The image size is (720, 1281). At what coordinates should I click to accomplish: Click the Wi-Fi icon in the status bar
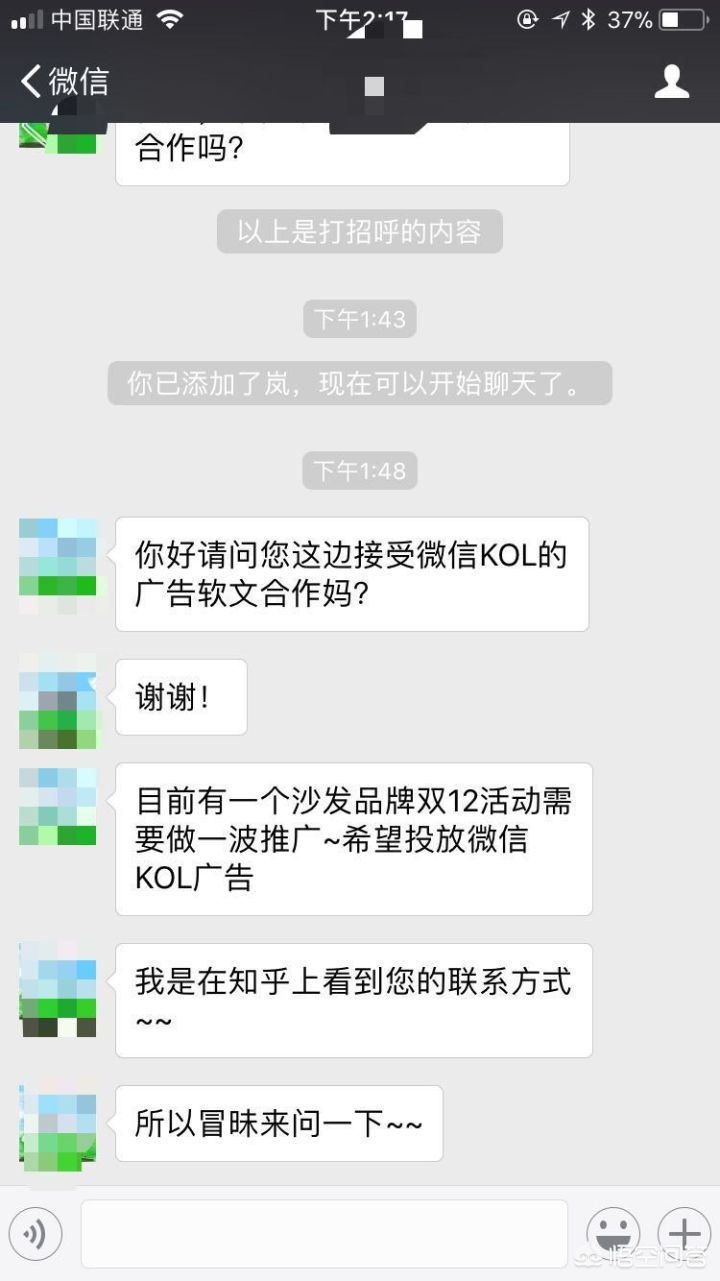(169, 18)
